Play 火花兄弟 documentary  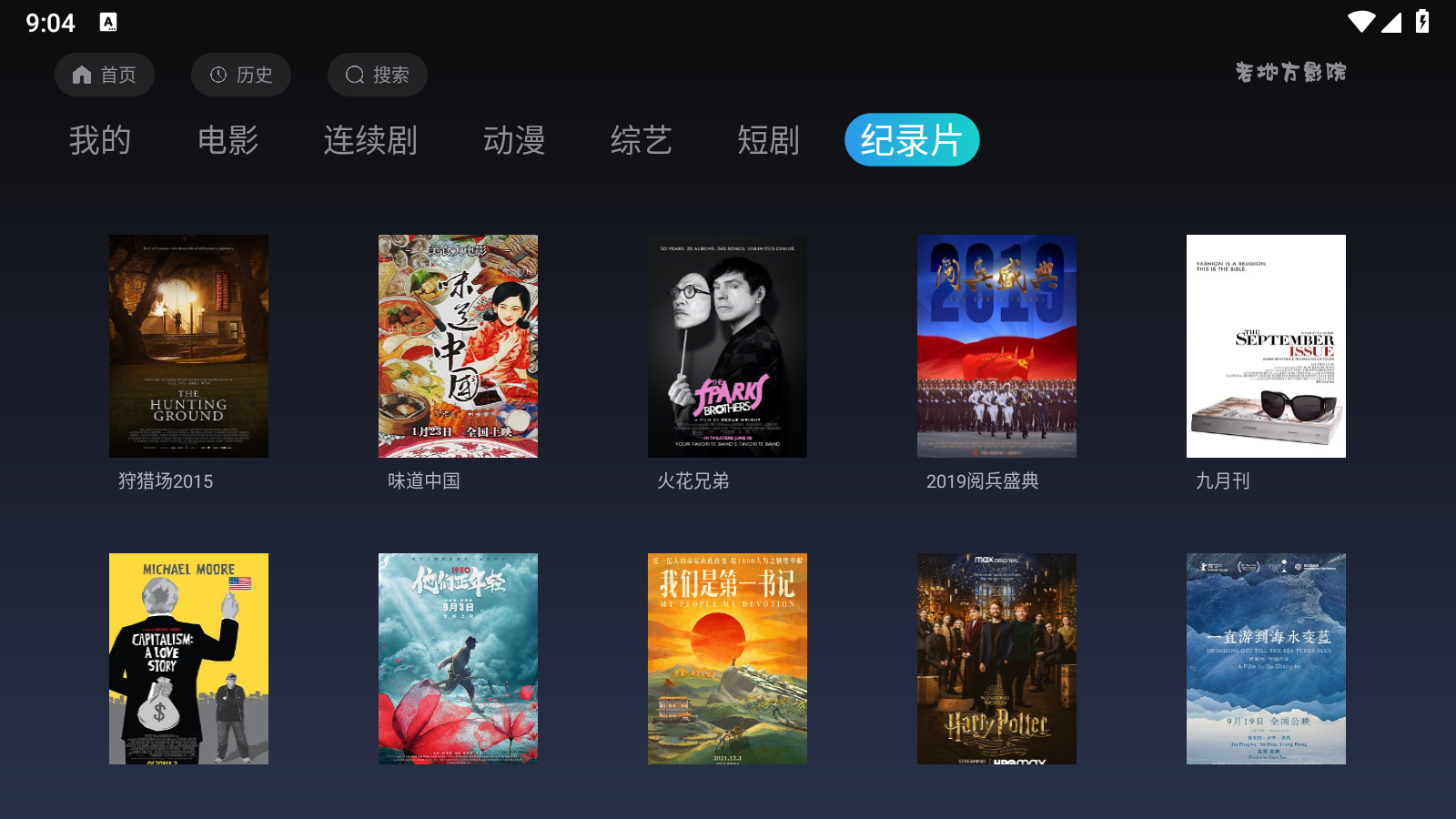click(727, 346)
